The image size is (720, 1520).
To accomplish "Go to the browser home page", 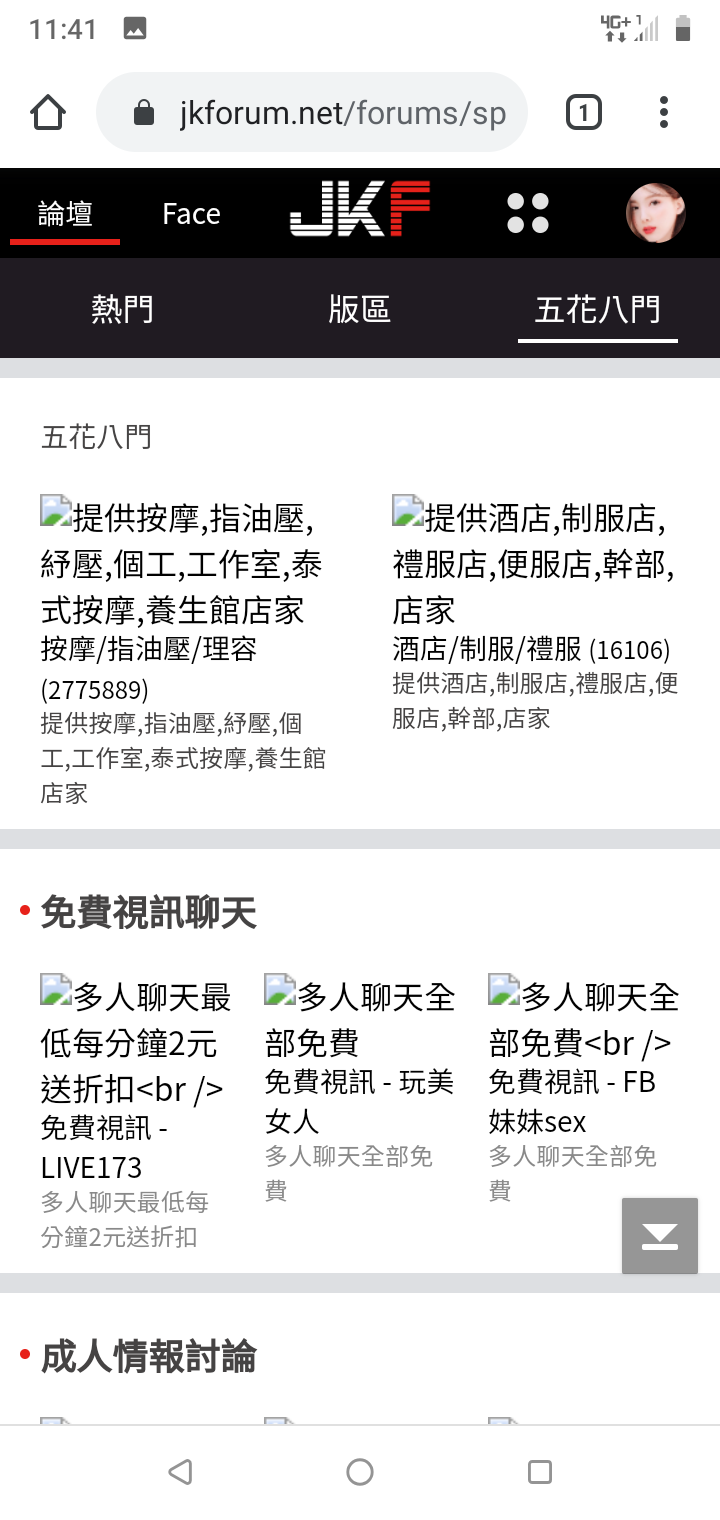I will (48, 113).
